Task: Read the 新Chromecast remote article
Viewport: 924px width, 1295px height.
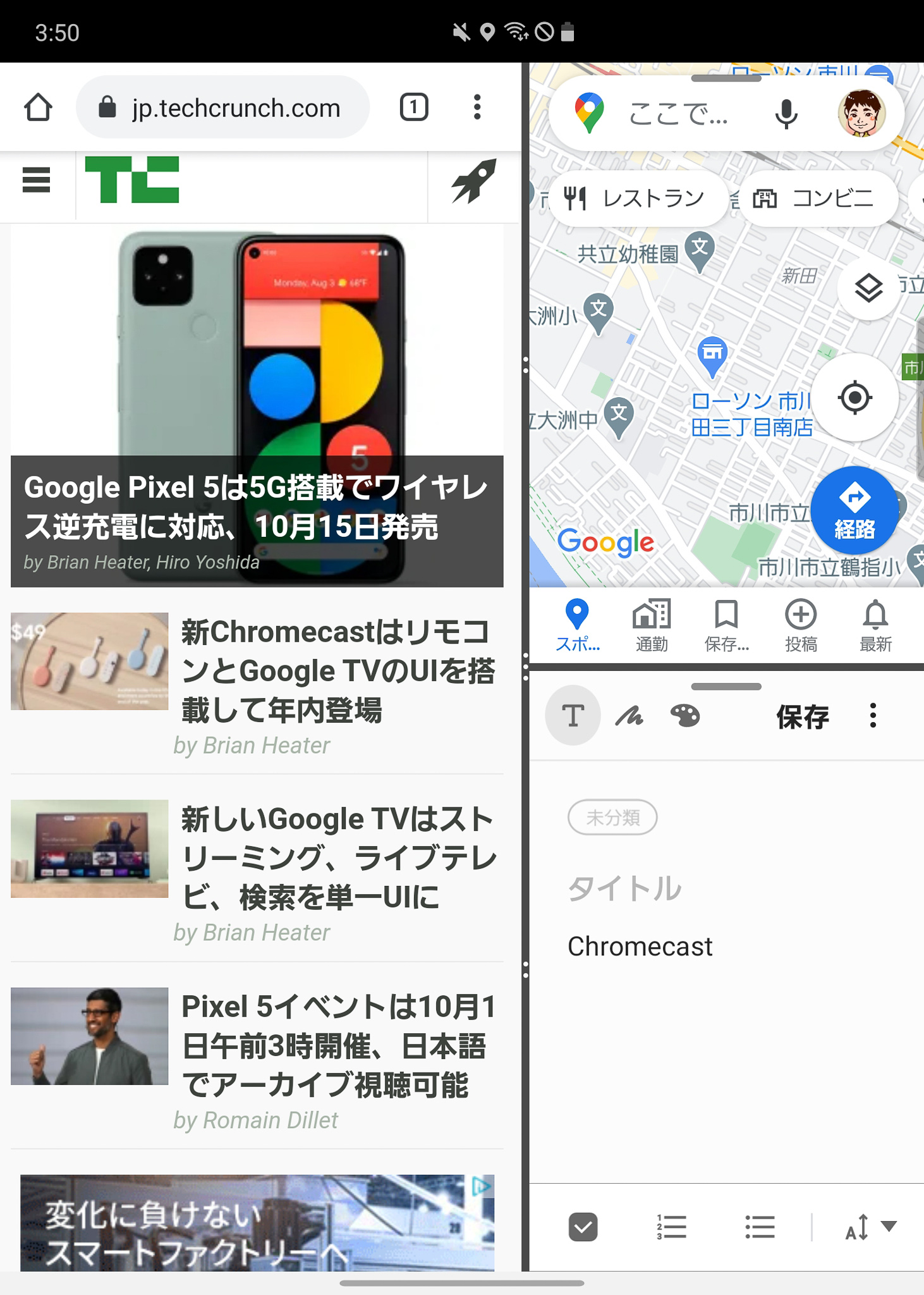Action: [337, 670]
